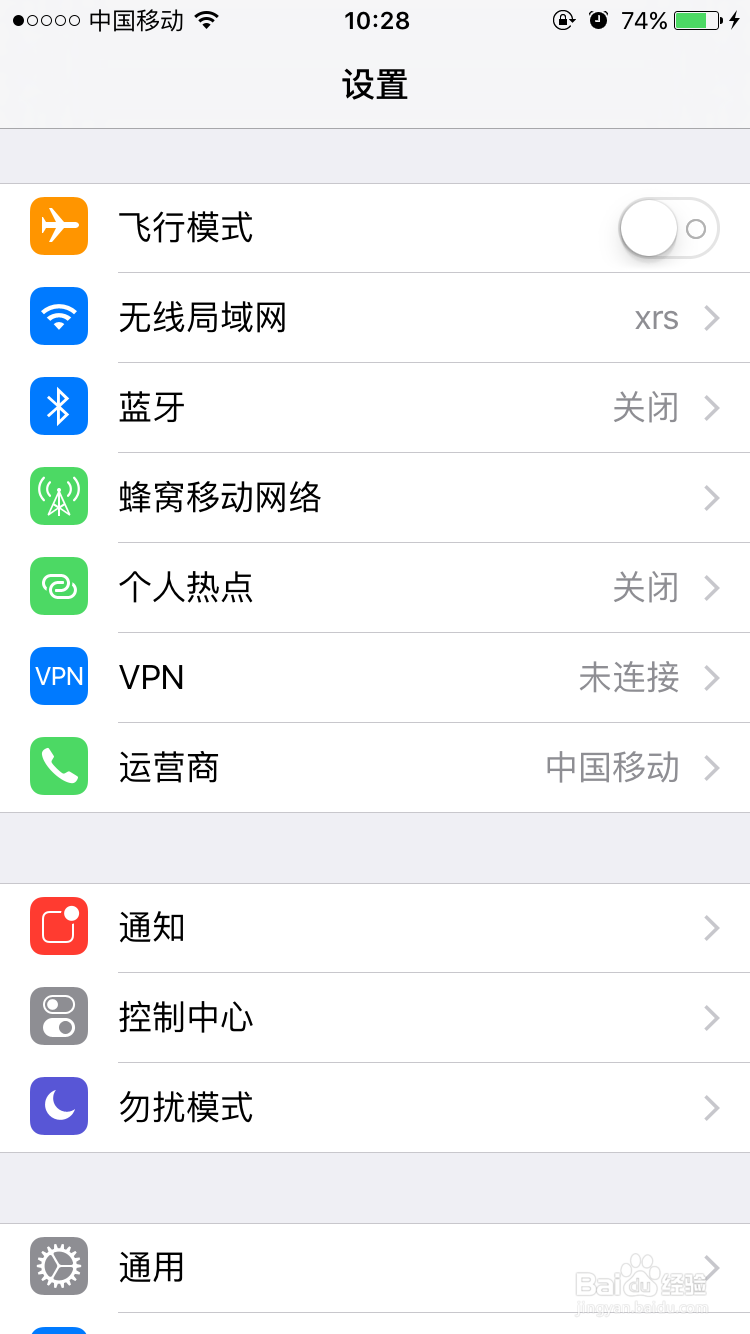The height and width of the screenshot is (1334, 750).
Task: Open personal hotspot showing 关闭 status
Action: click(x=400, y=587)
